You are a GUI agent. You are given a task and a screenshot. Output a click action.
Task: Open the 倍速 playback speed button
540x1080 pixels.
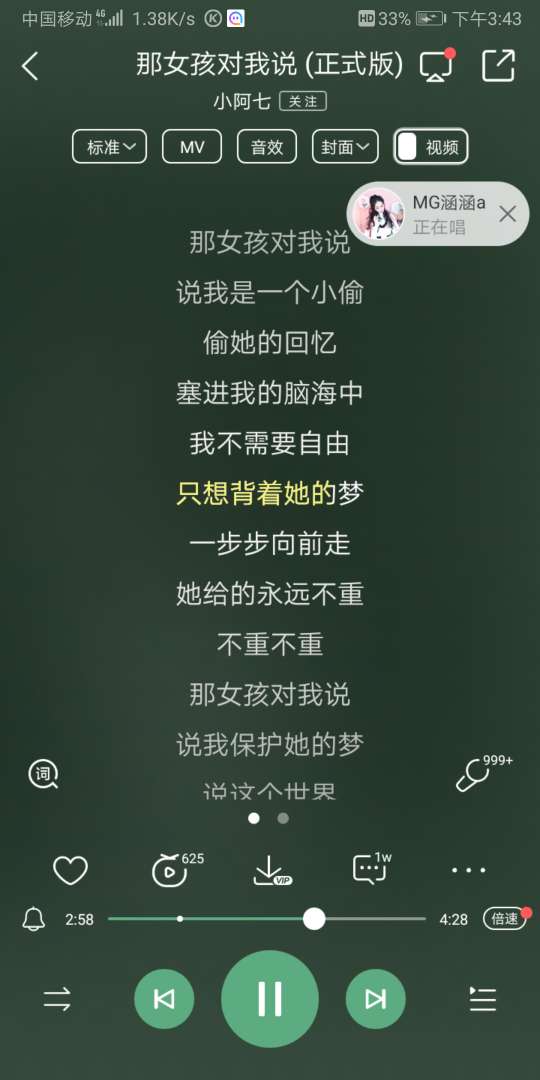pyautogui.click(x=505, y=919)
